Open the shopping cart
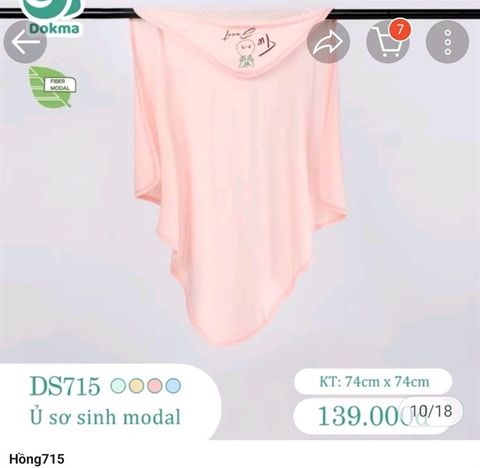The height and width of the screenshot is (468, 480). [x=388, y=42]
